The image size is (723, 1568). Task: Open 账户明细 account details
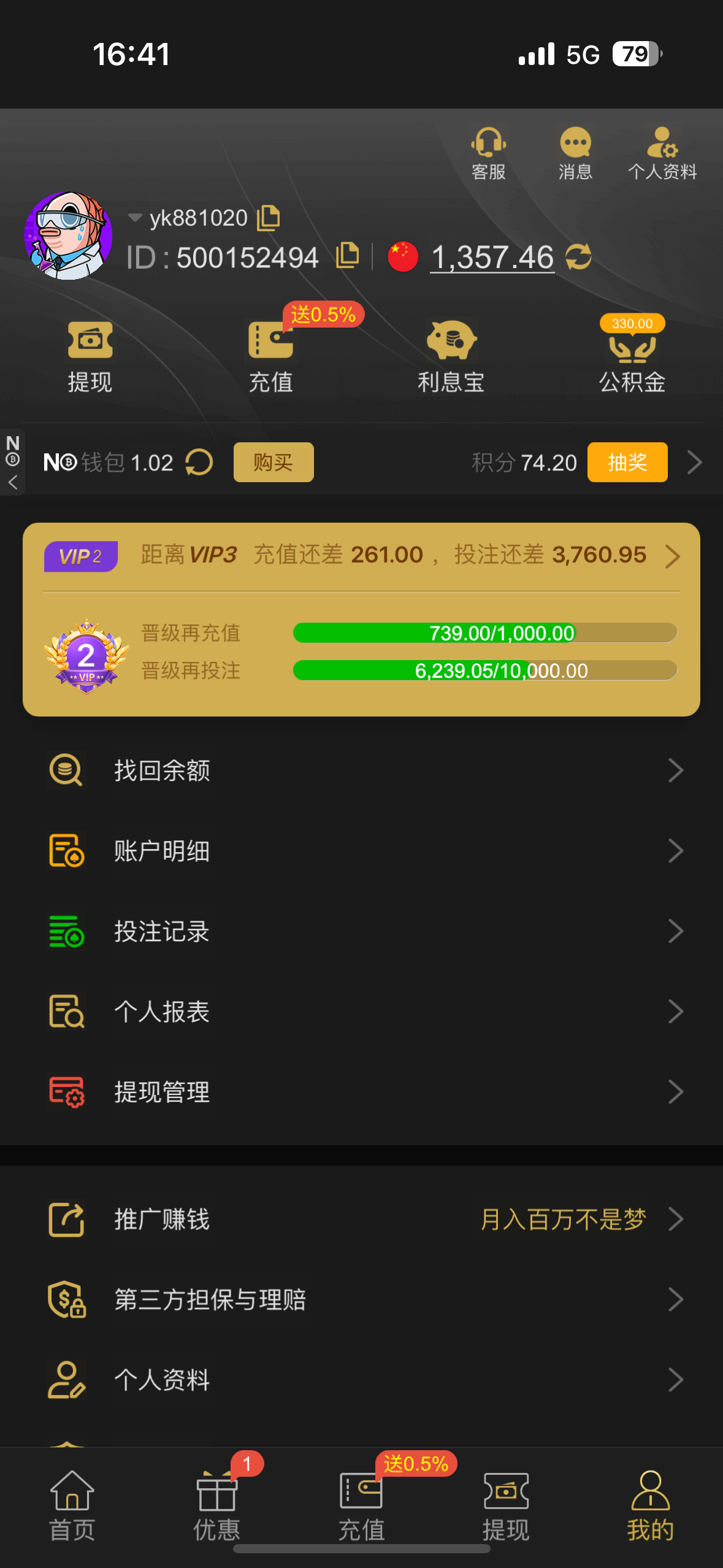[361, 851]
